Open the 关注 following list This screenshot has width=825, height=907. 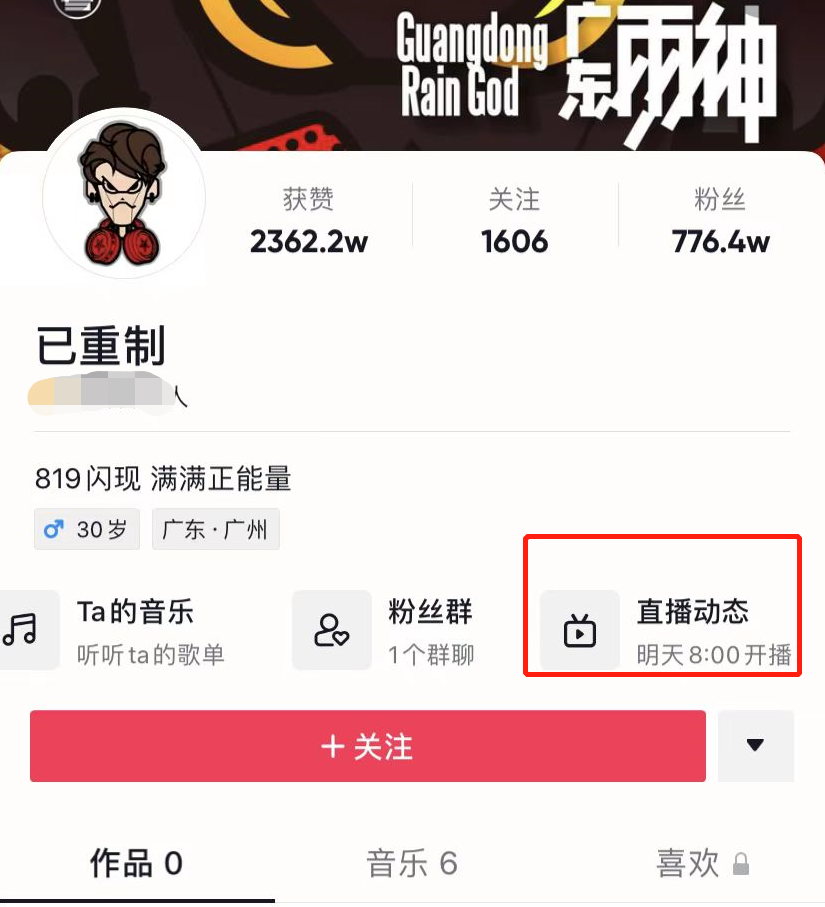pyautogui.click(x=514, y=221)
